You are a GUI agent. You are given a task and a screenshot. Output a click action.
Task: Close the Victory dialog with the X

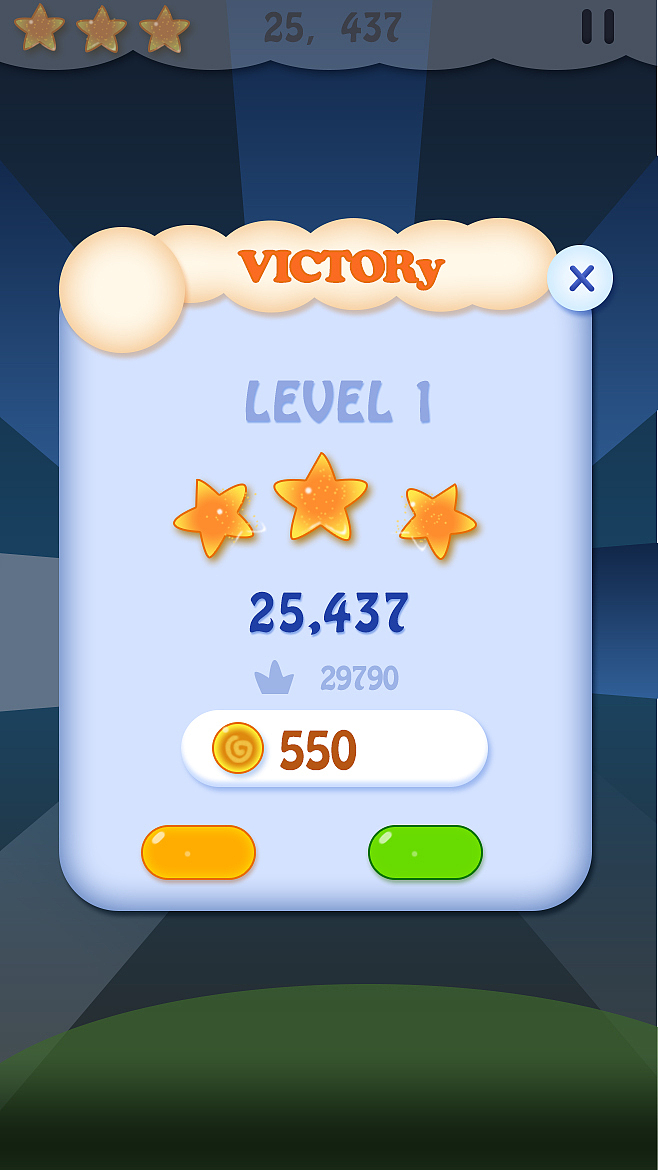(x=580, y=278)
